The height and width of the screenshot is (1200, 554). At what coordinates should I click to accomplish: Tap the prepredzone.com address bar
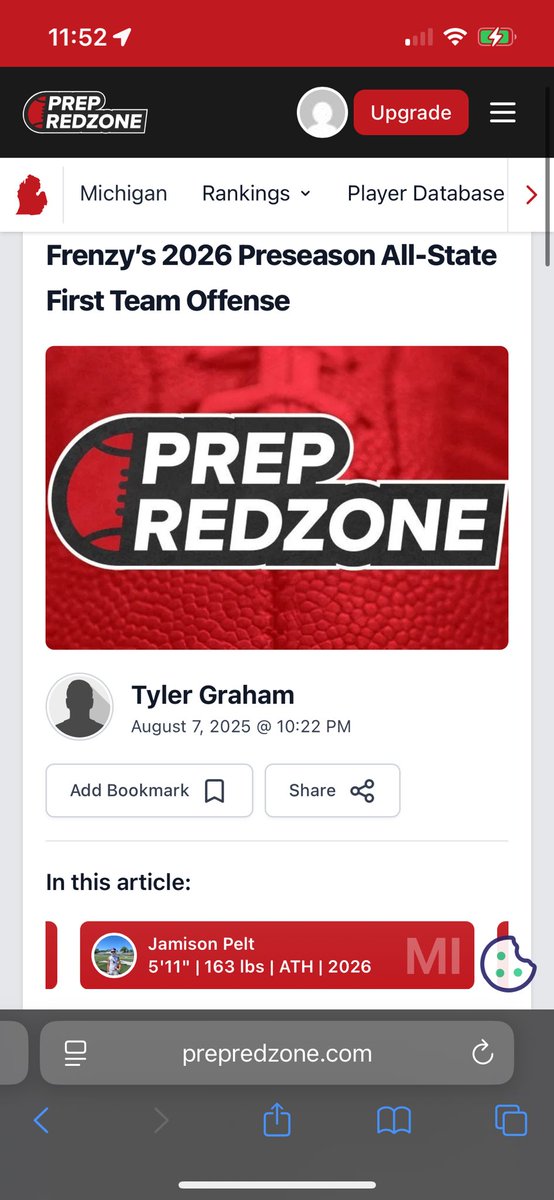[x=277, y=1053]
